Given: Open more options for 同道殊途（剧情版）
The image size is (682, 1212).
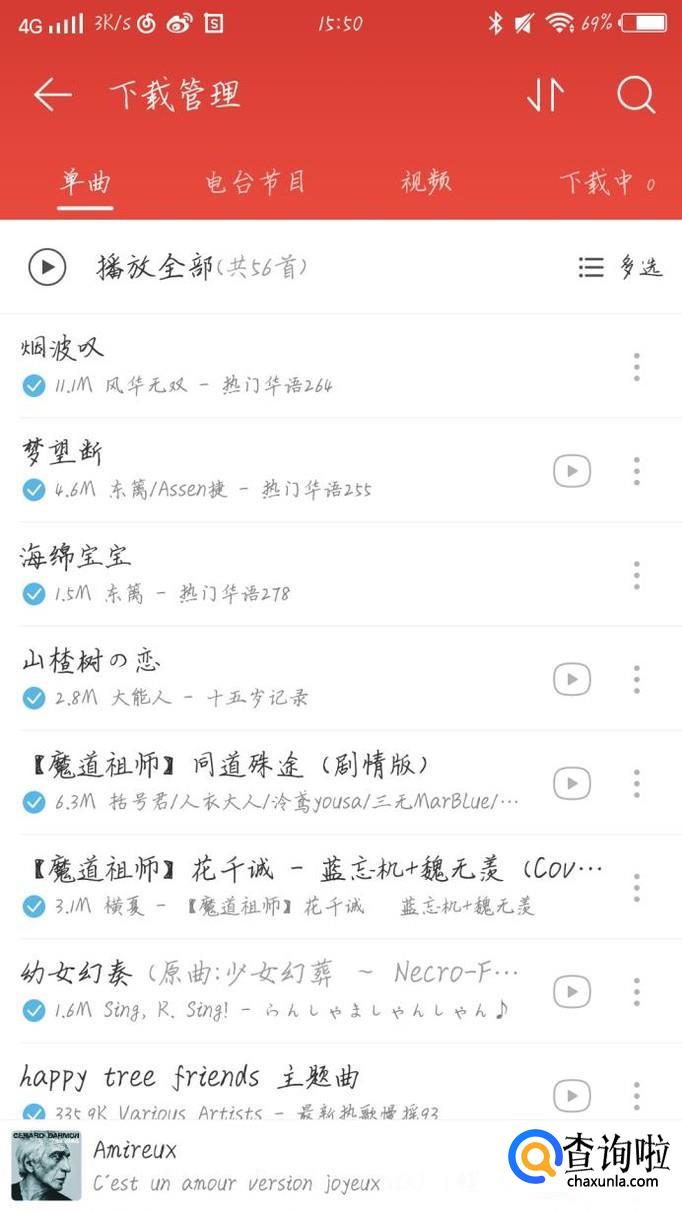Looking at the screenshot, I should pyautogui.click(x=636, y=783).
